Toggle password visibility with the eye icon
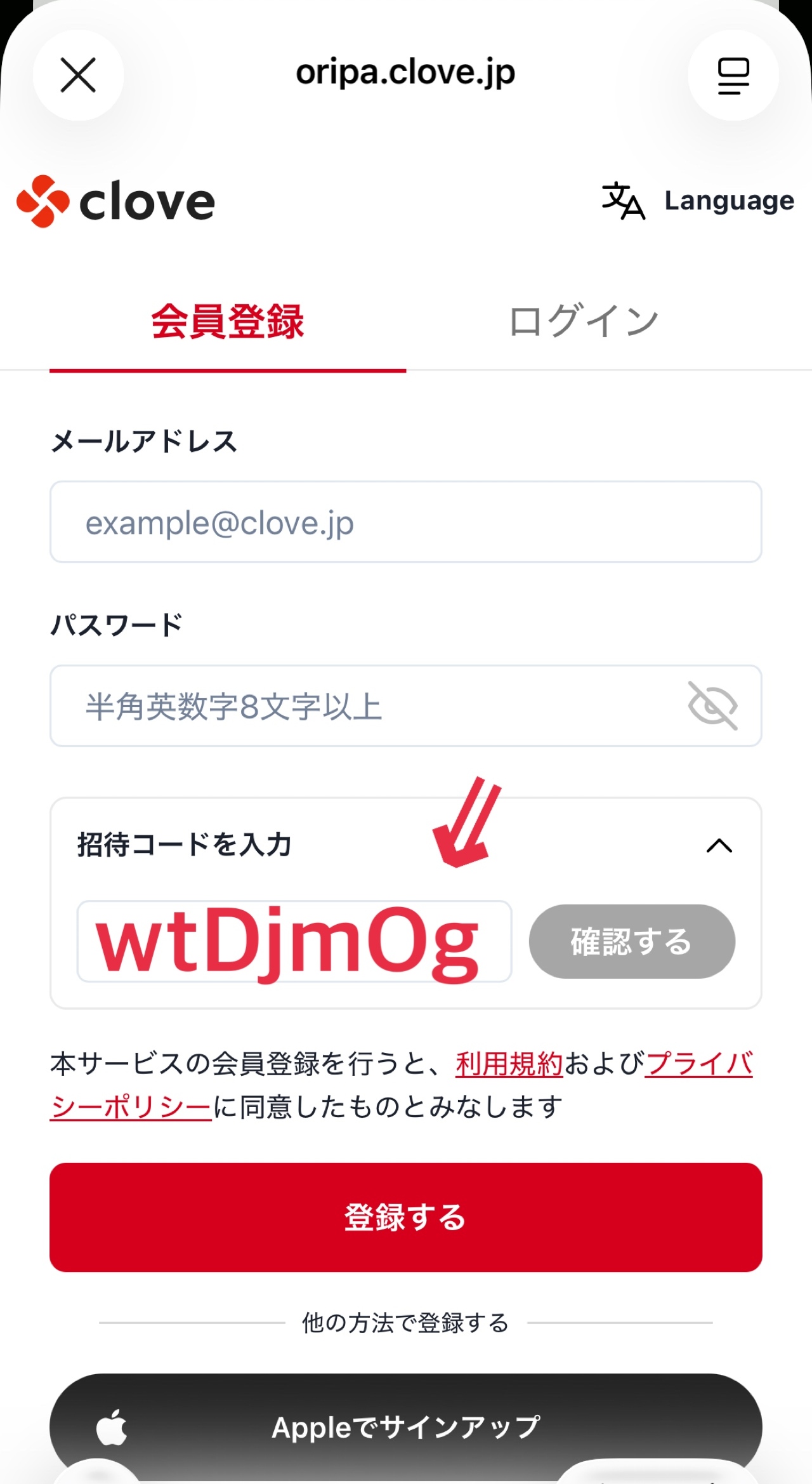 click(714, 706)
